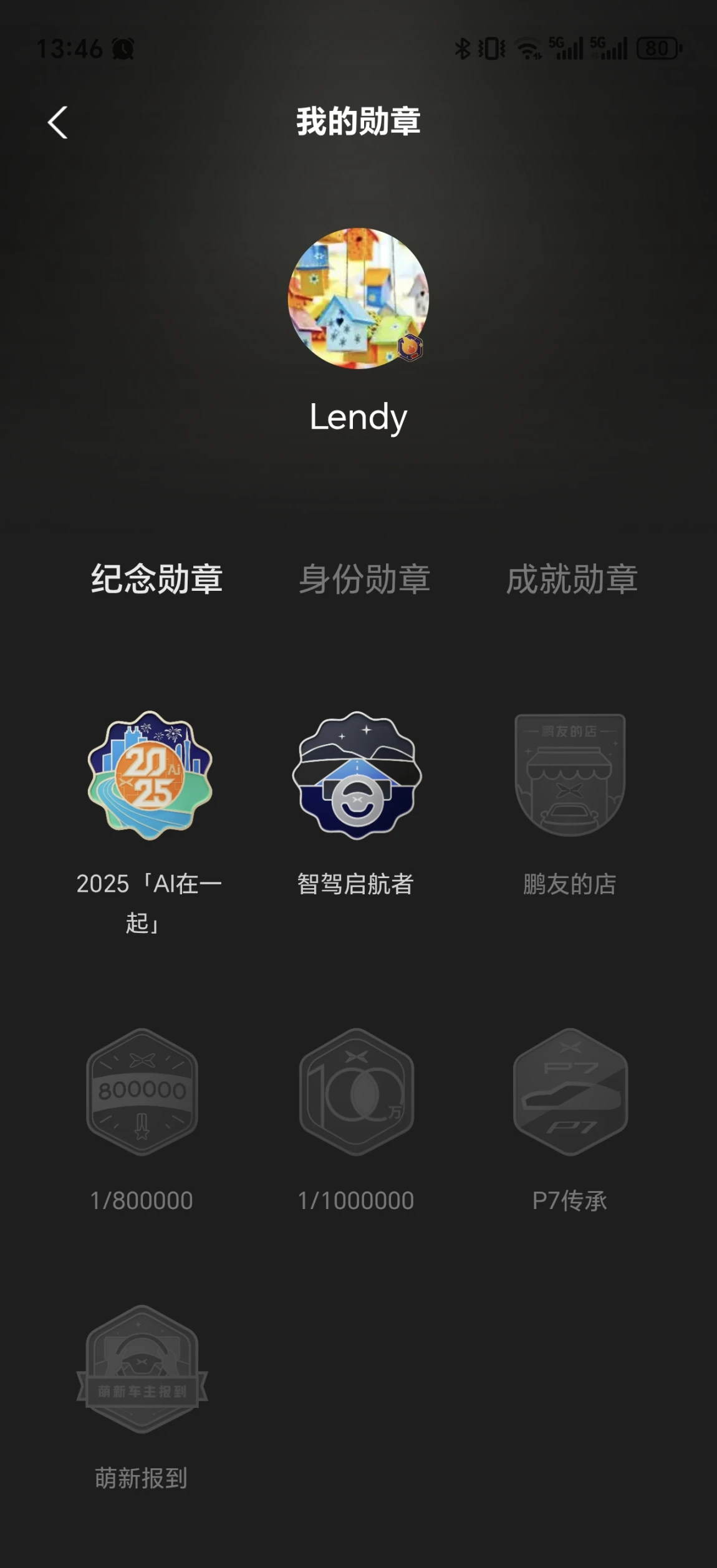View the P7传承 badge

coord(570,1091)
